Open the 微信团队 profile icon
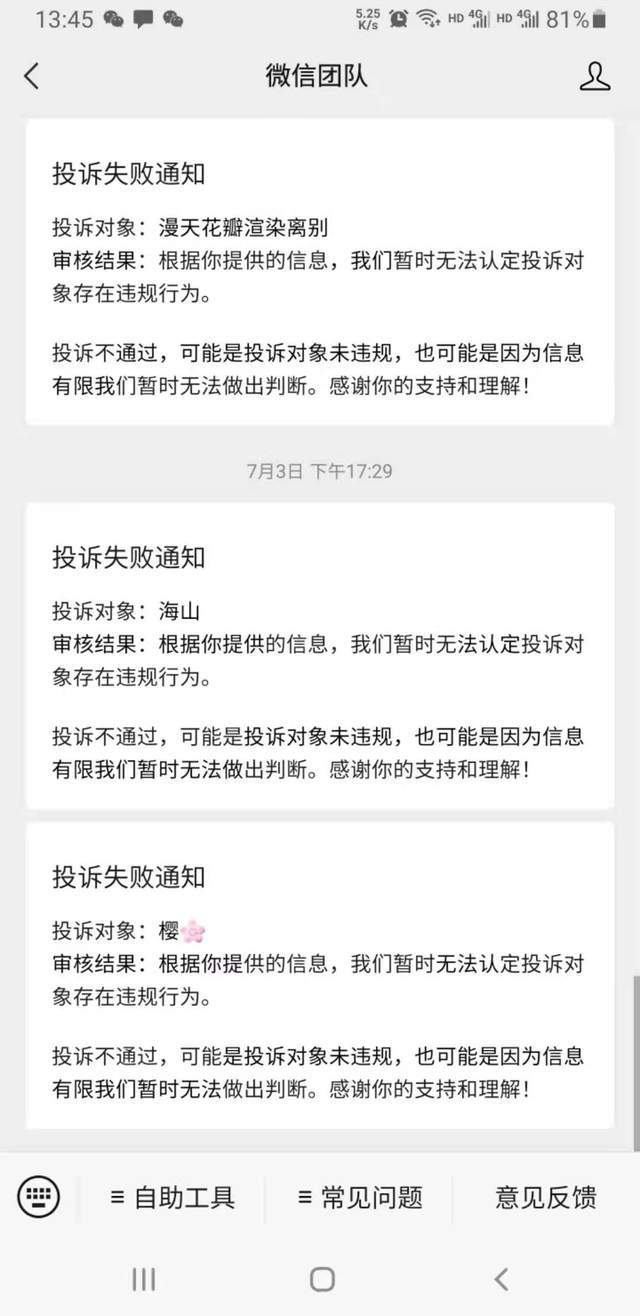This screenshot has height=1316, width=640. pos(595,76)
